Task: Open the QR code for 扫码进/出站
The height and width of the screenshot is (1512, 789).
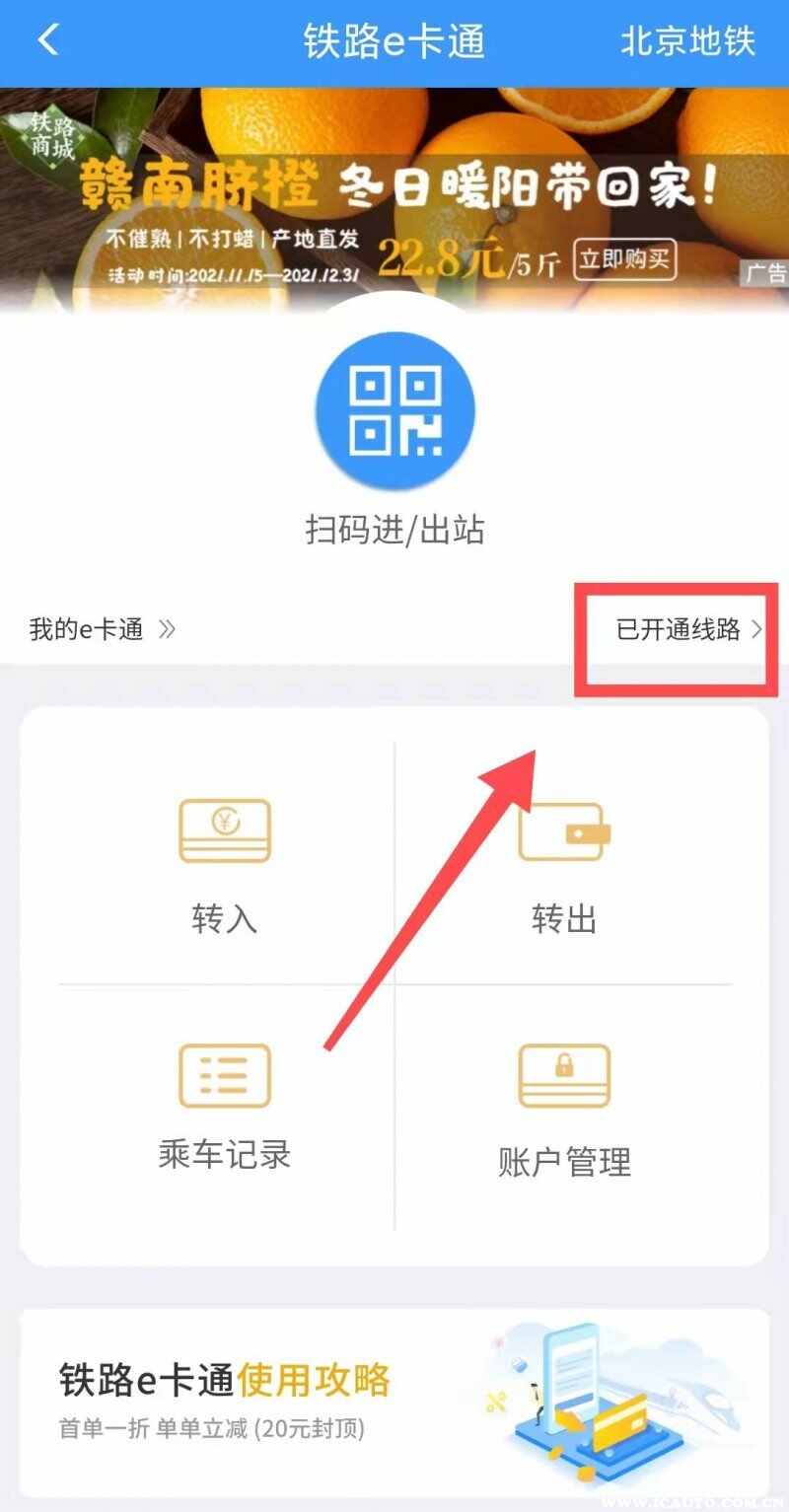Action: tap(394, 410)
